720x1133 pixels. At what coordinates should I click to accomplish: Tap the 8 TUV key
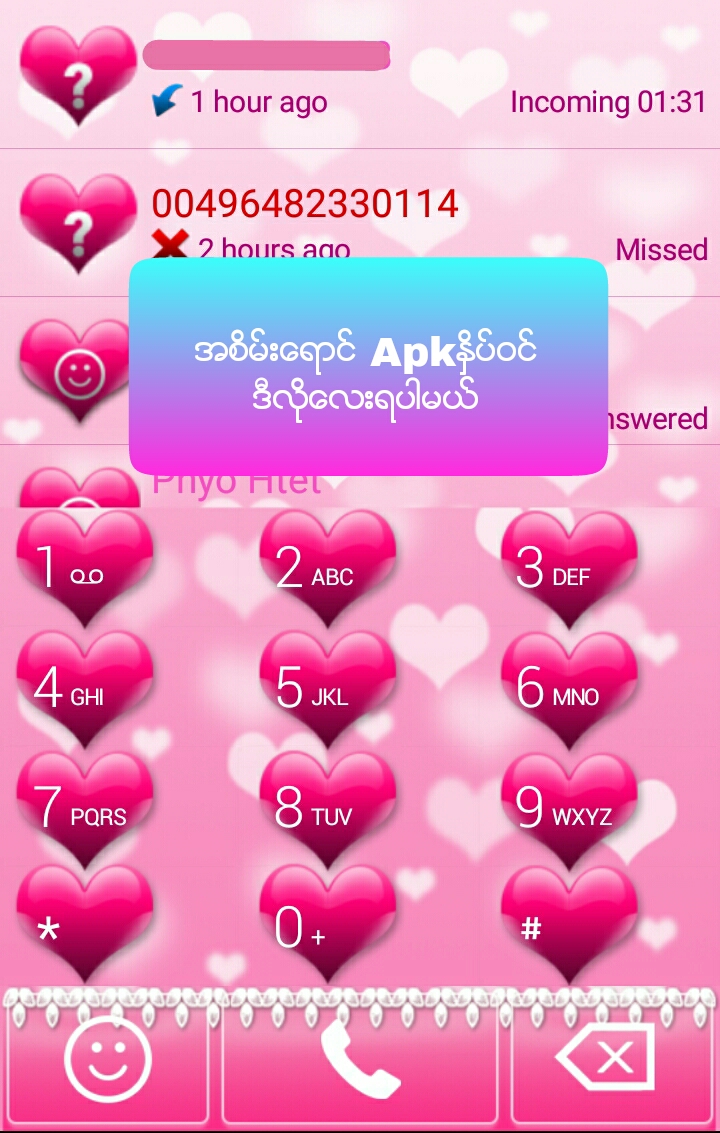[x=327, y=808]
